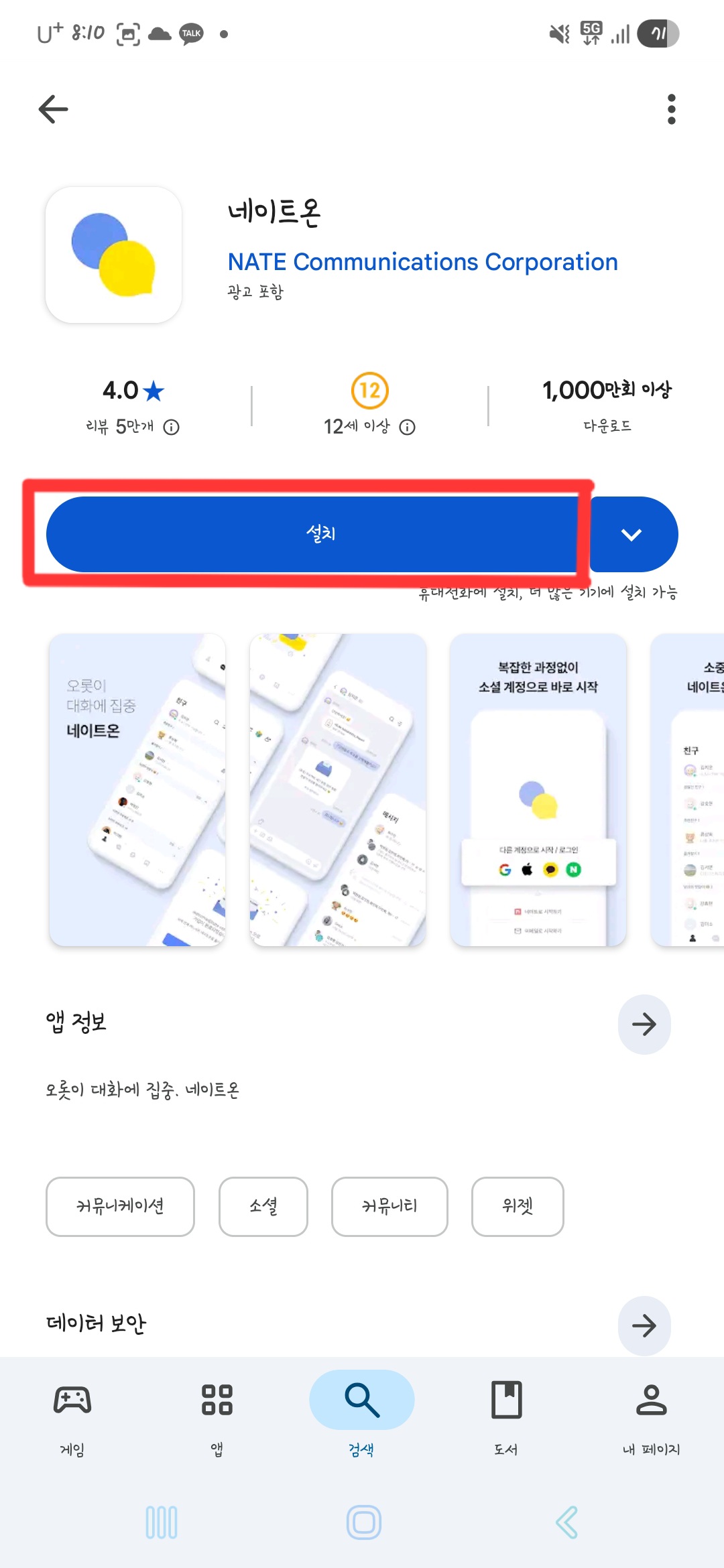Open the three-dot overflow menu
The width and height of the screenshot is (724, 1568).
tap(671, 109)
